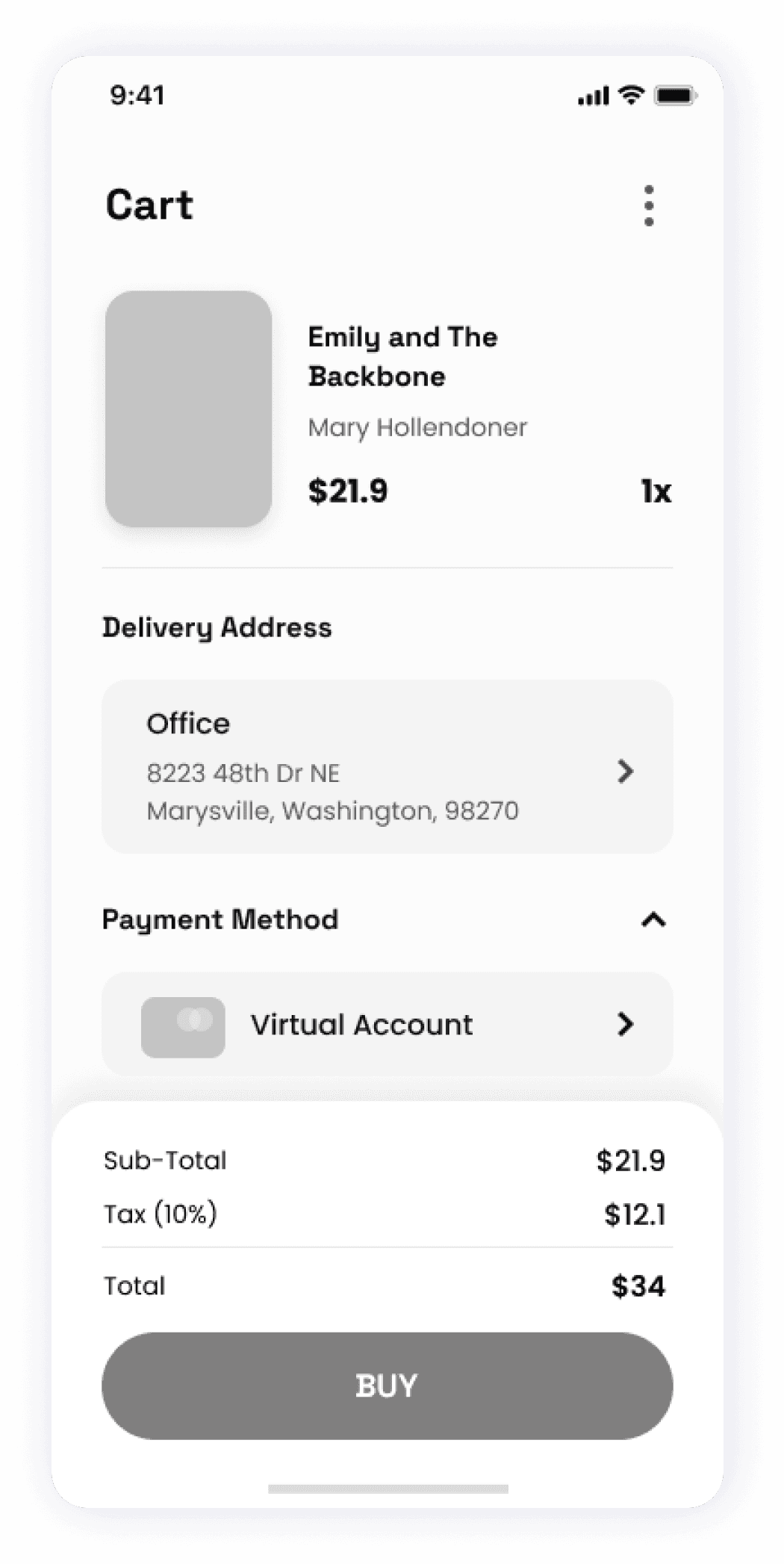
Task: Open the three-dot overflow menu
Action: [649, 205]
